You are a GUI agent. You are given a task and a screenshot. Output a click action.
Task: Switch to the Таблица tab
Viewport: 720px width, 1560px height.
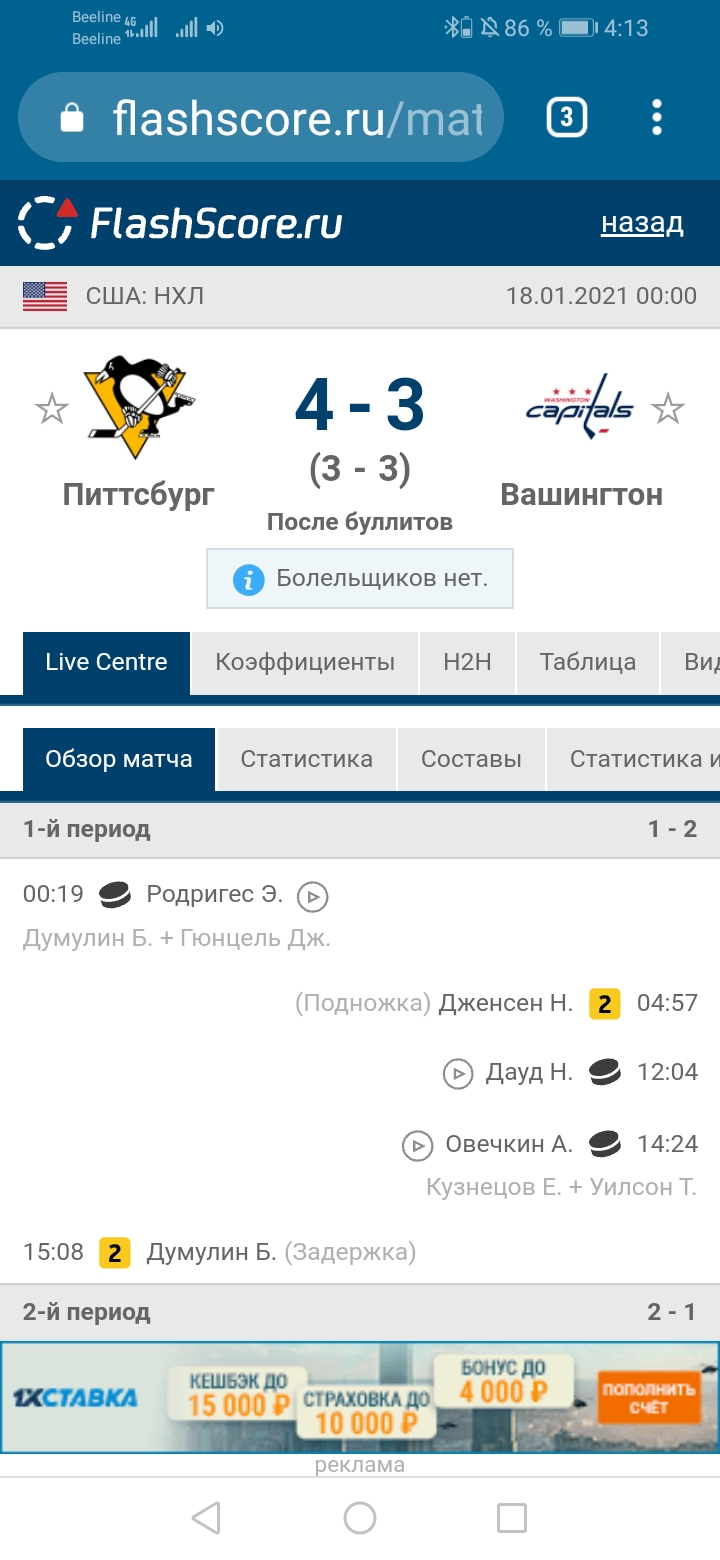tap(587, 662)
